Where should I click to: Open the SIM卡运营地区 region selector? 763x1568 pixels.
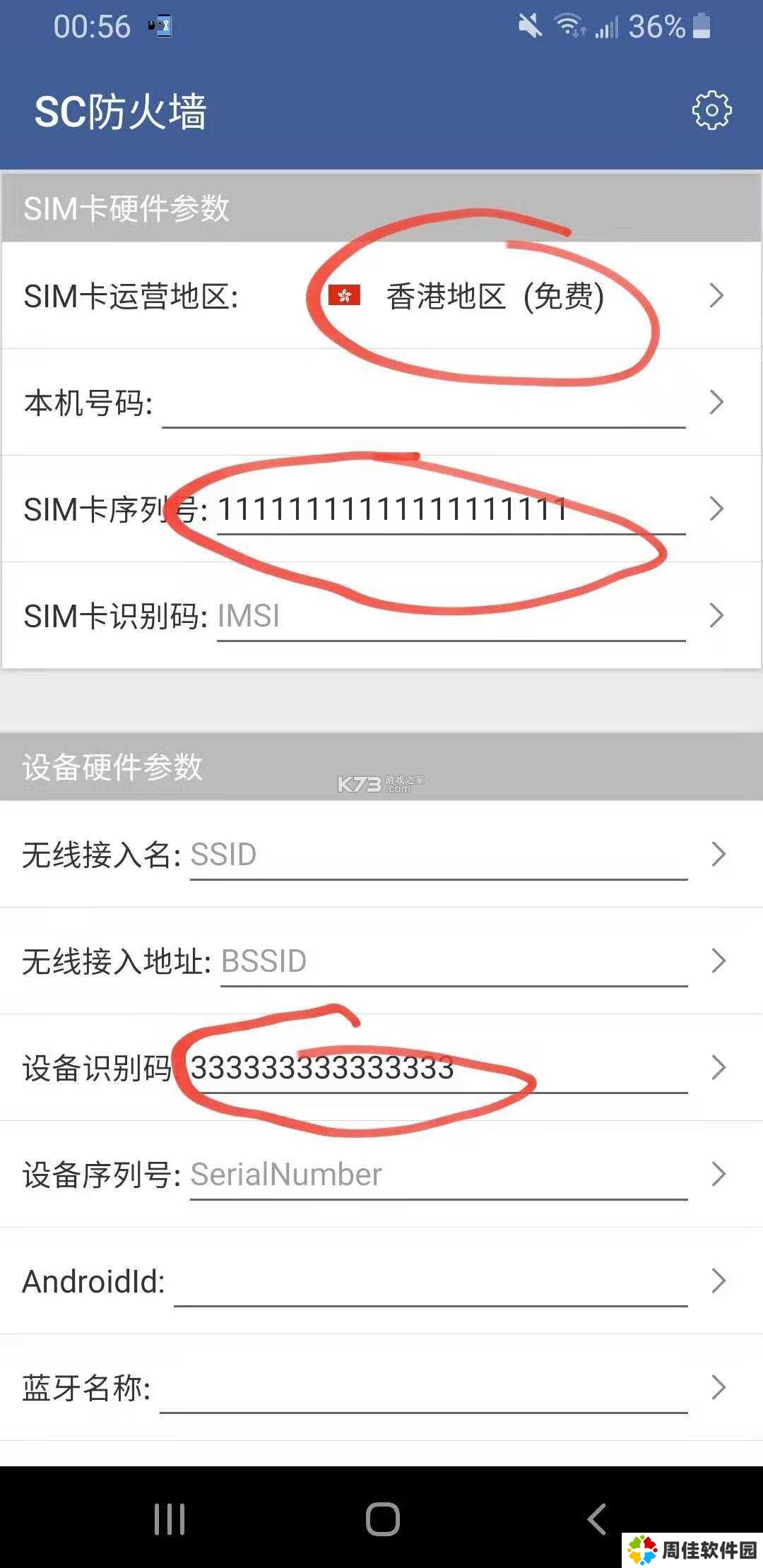[x=381, y=295]
